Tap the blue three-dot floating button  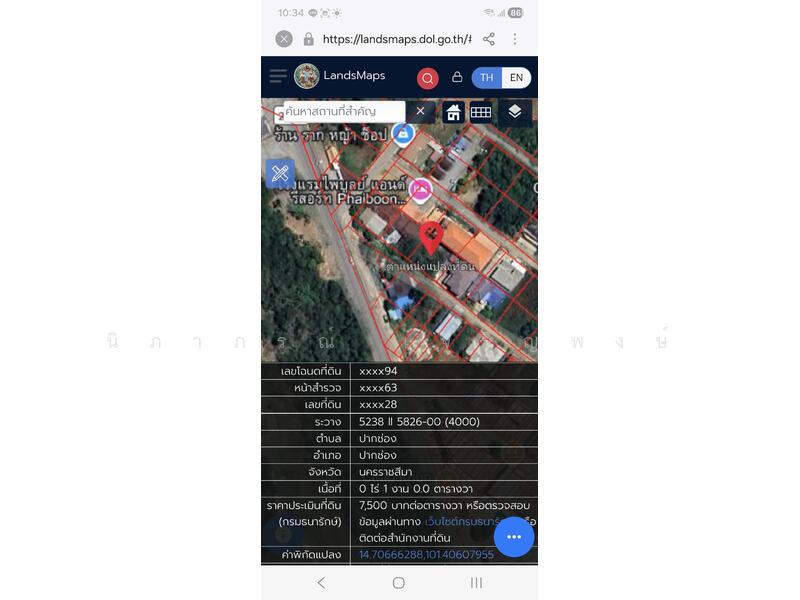coord(514,537)
